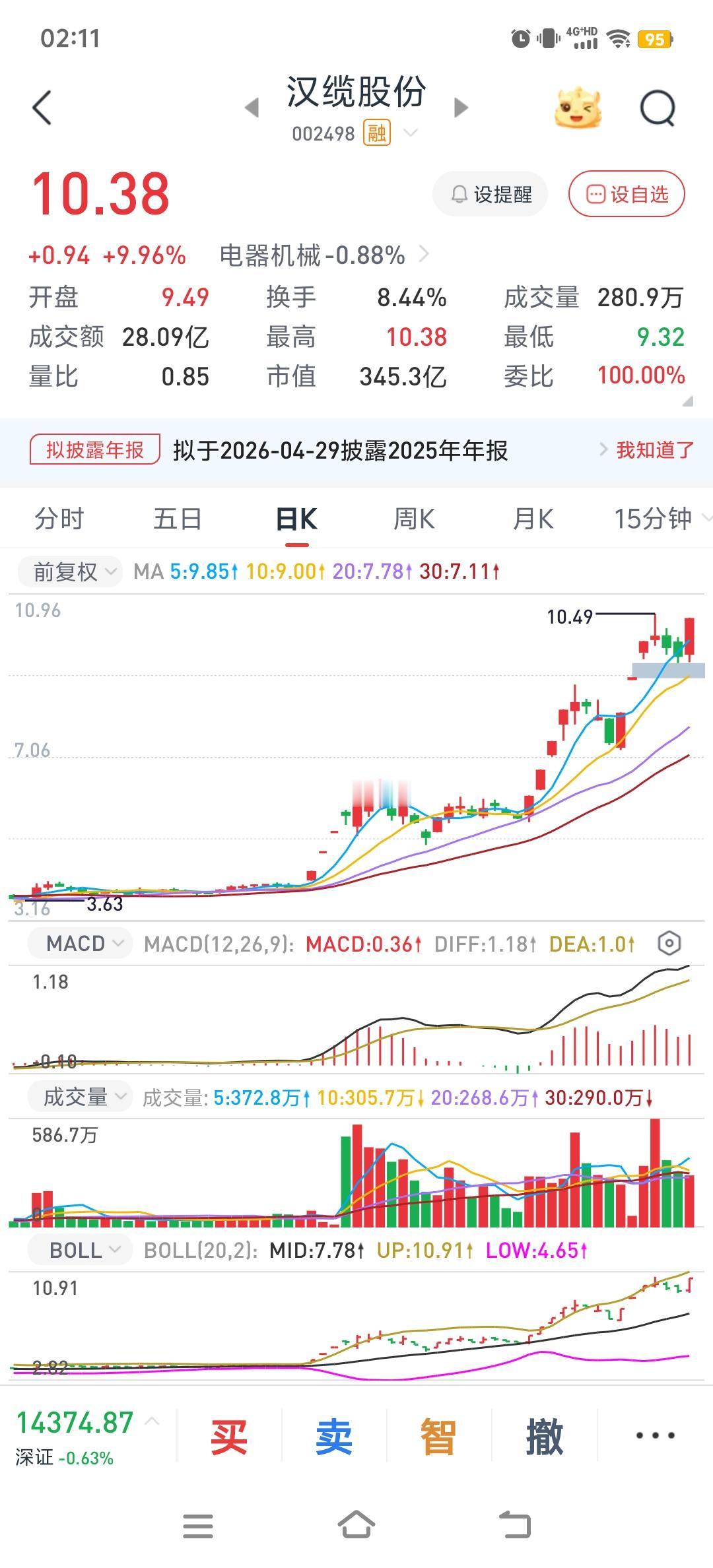The width and height of the screenshot is (713, 1568).
Task: Tap the cartoon mascot assistant icon
Action: coord(578,108)
